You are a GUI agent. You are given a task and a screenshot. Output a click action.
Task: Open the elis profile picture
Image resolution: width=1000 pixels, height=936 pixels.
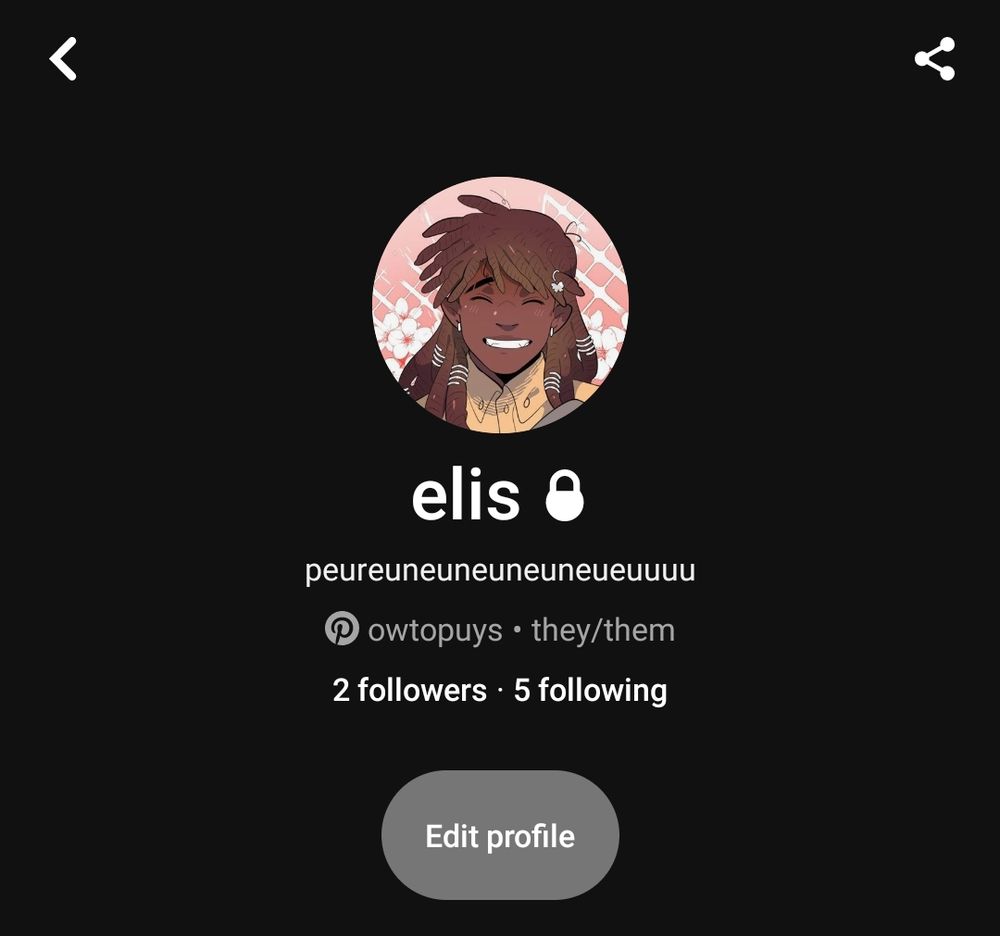tap(500, 305)
